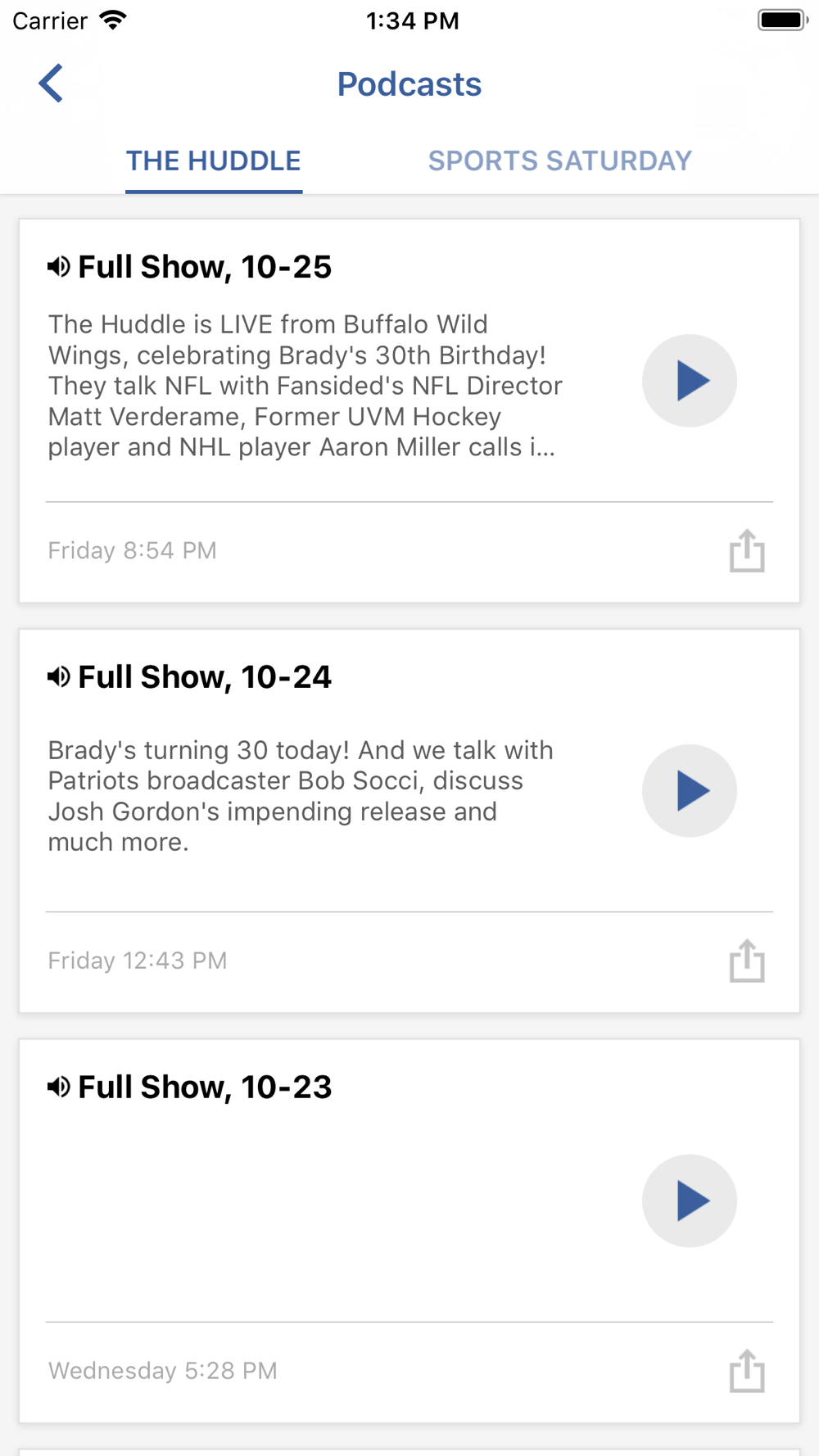Share the Full Show, 10-24 episode
819x1456 pixels.
(747, 961)
